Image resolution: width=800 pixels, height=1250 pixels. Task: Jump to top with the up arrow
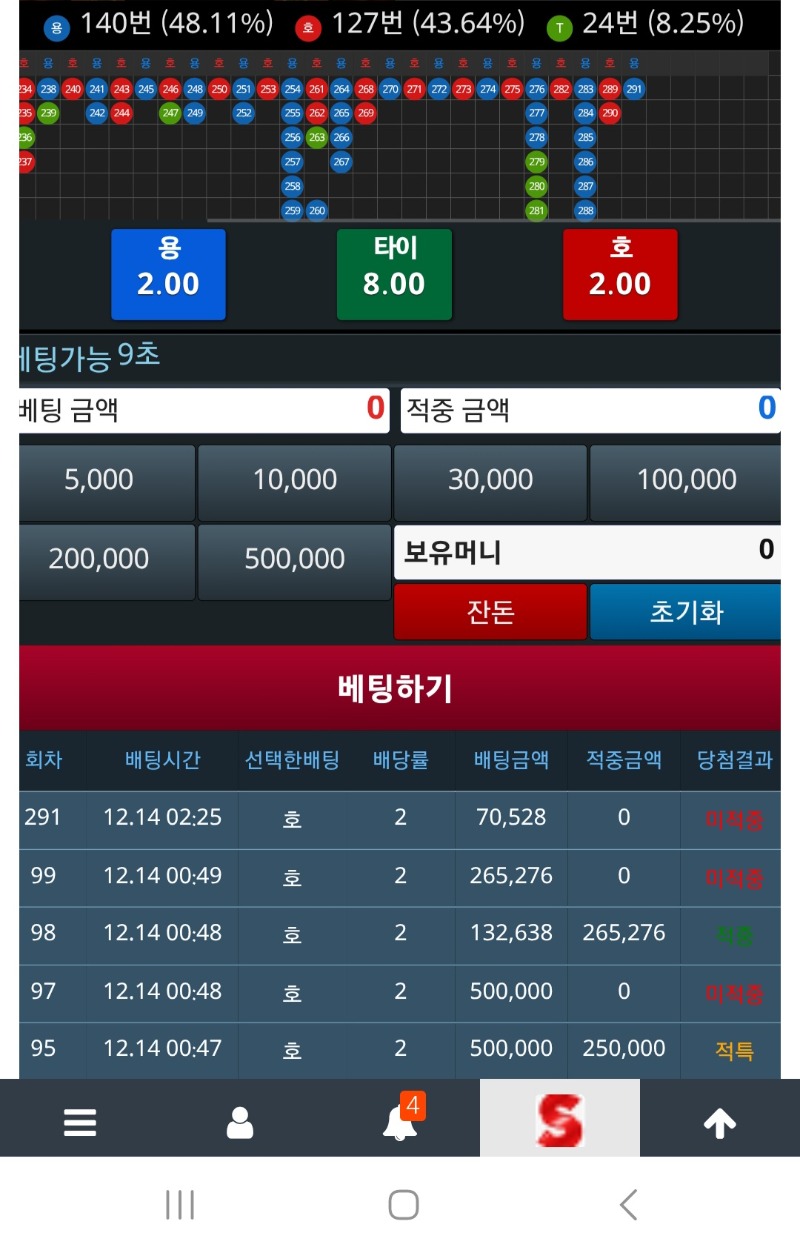(x=720, y=1122)
